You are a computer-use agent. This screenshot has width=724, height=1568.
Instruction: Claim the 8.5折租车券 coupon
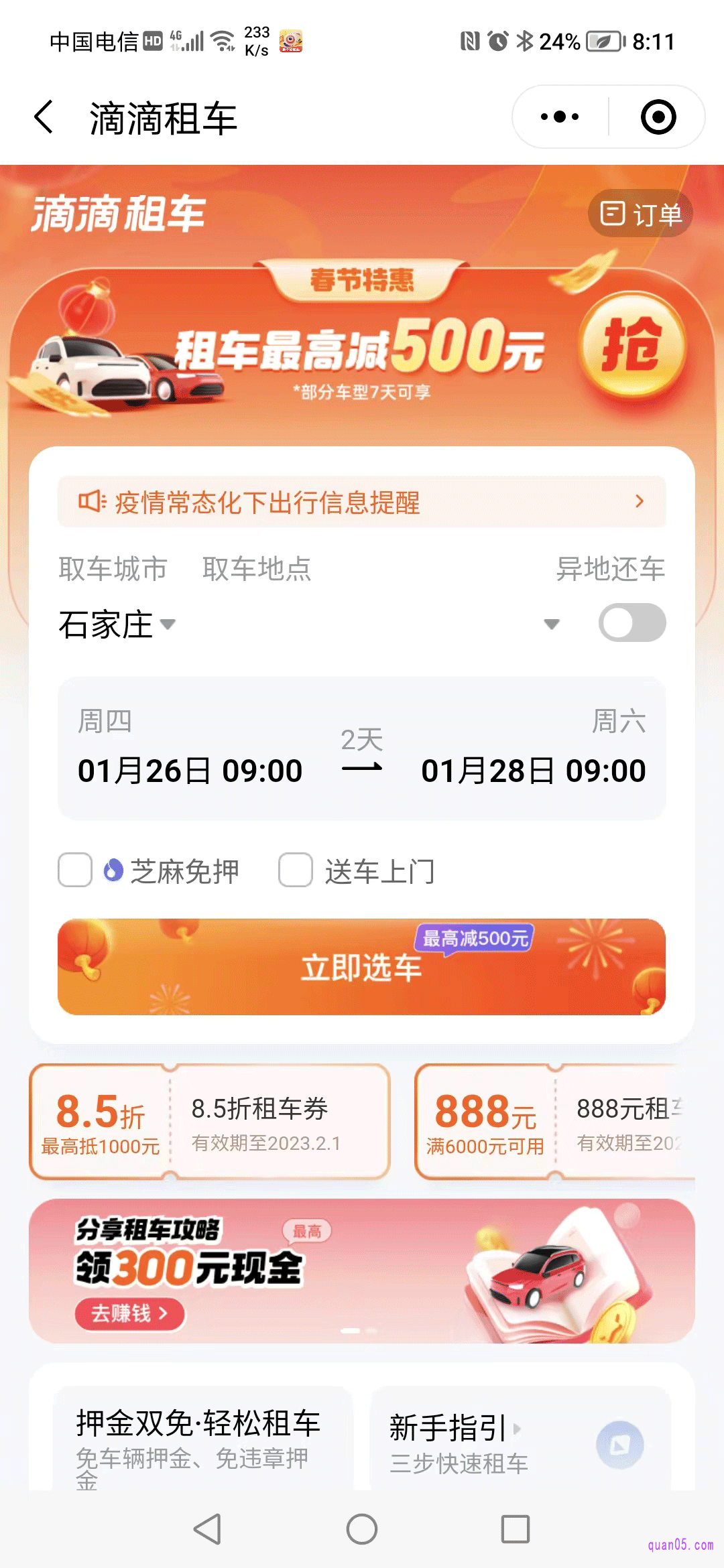210,1122
